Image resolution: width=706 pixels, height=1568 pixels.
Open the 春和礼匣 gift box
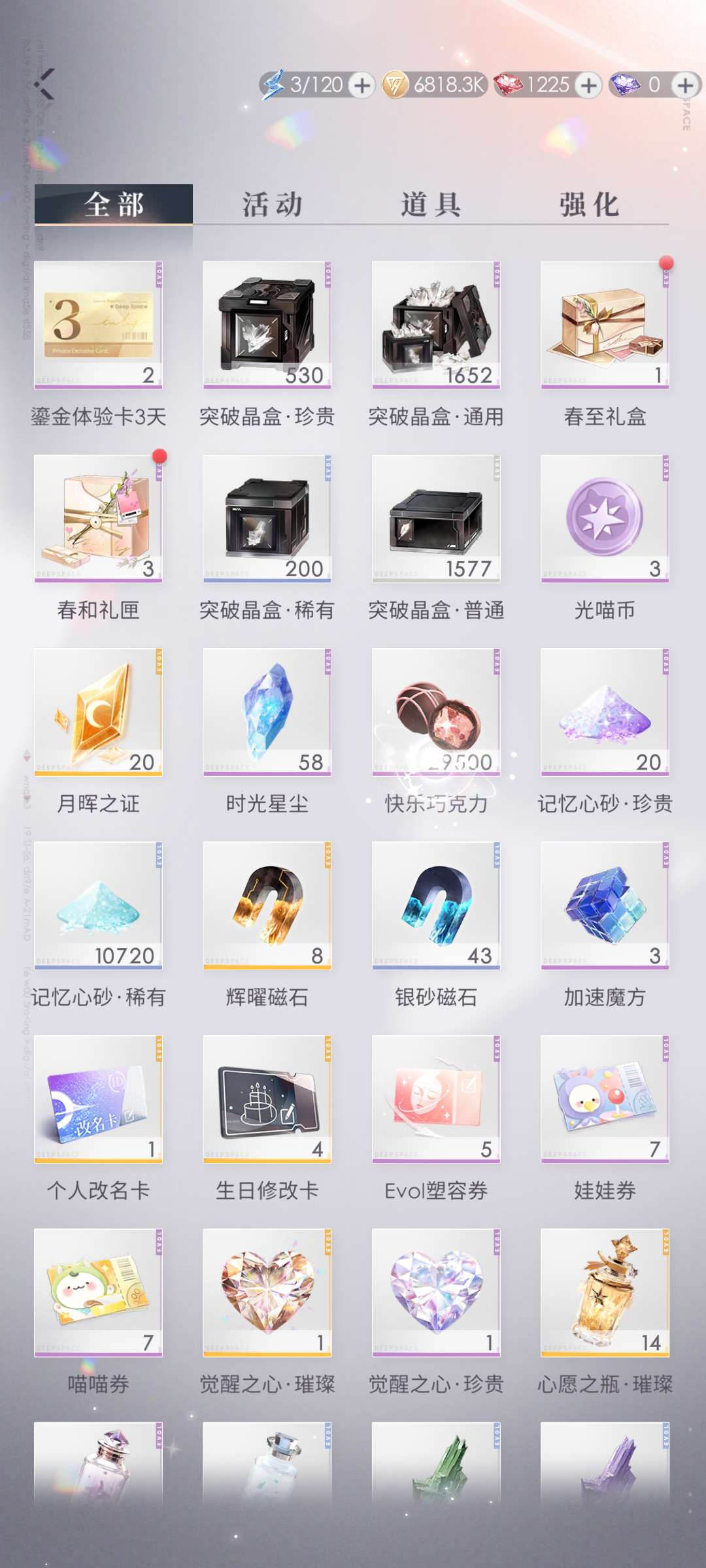click(98, 518)
